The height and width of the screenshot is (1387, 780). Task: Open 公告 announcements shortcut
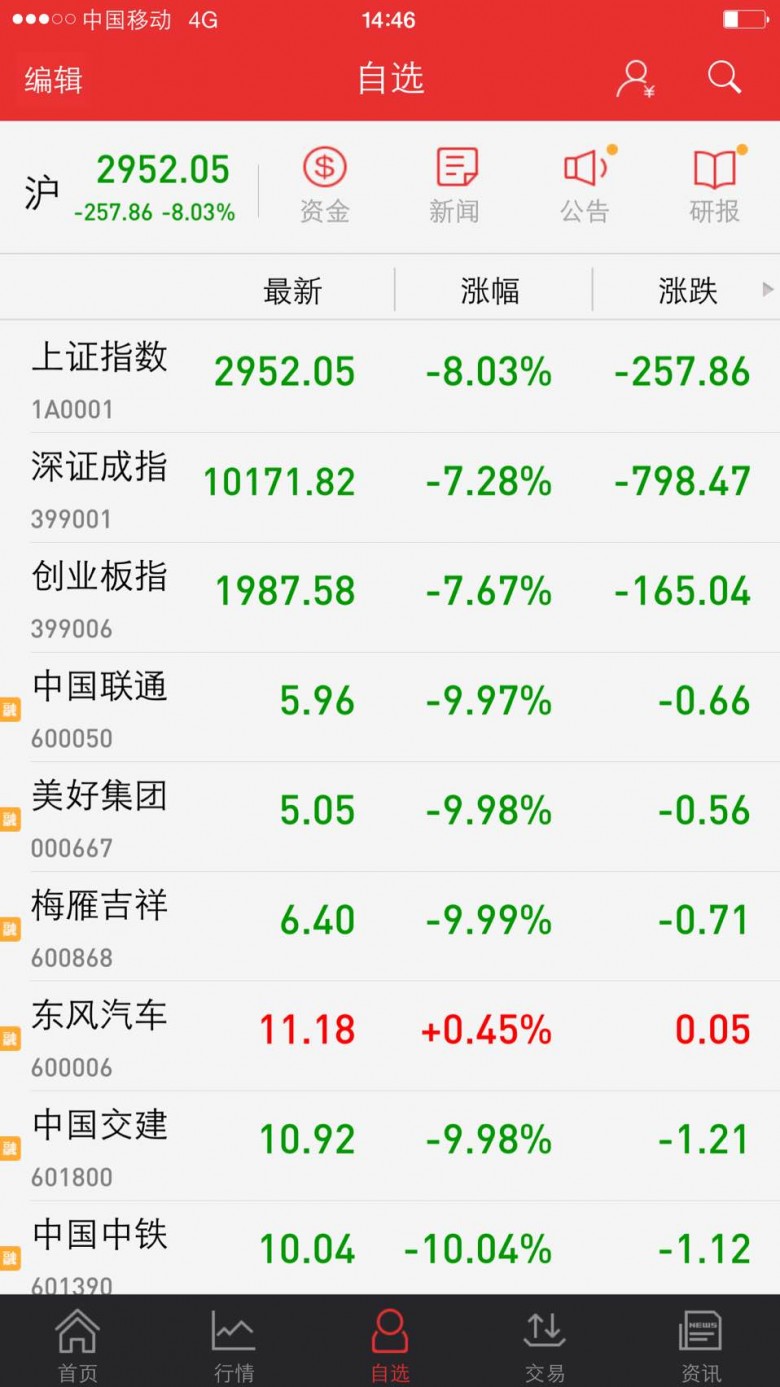pyautogui.click(x=586, y=186)
